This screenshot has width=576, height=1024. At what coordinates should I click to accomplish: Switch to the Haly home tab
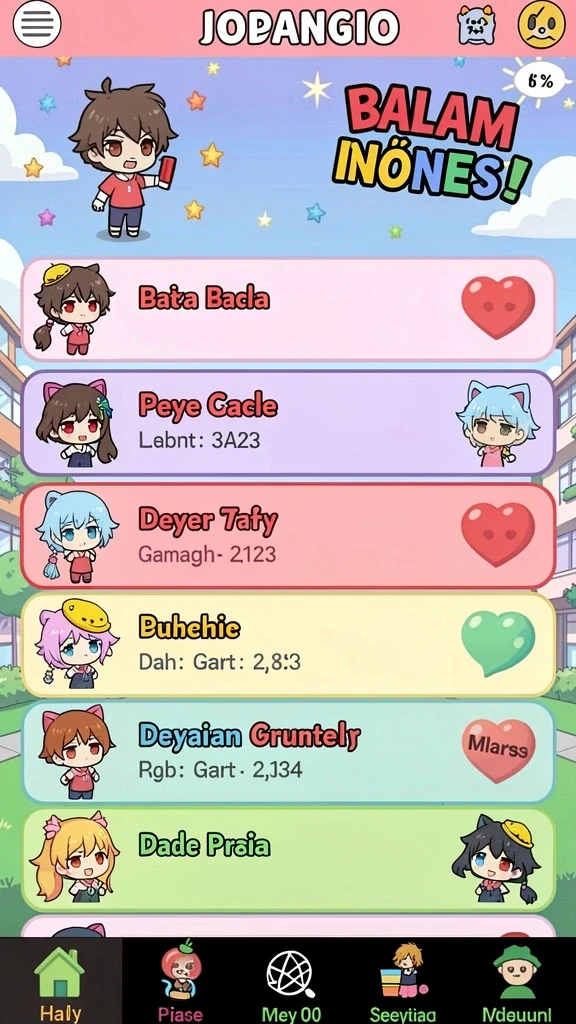tap(61, 981)
